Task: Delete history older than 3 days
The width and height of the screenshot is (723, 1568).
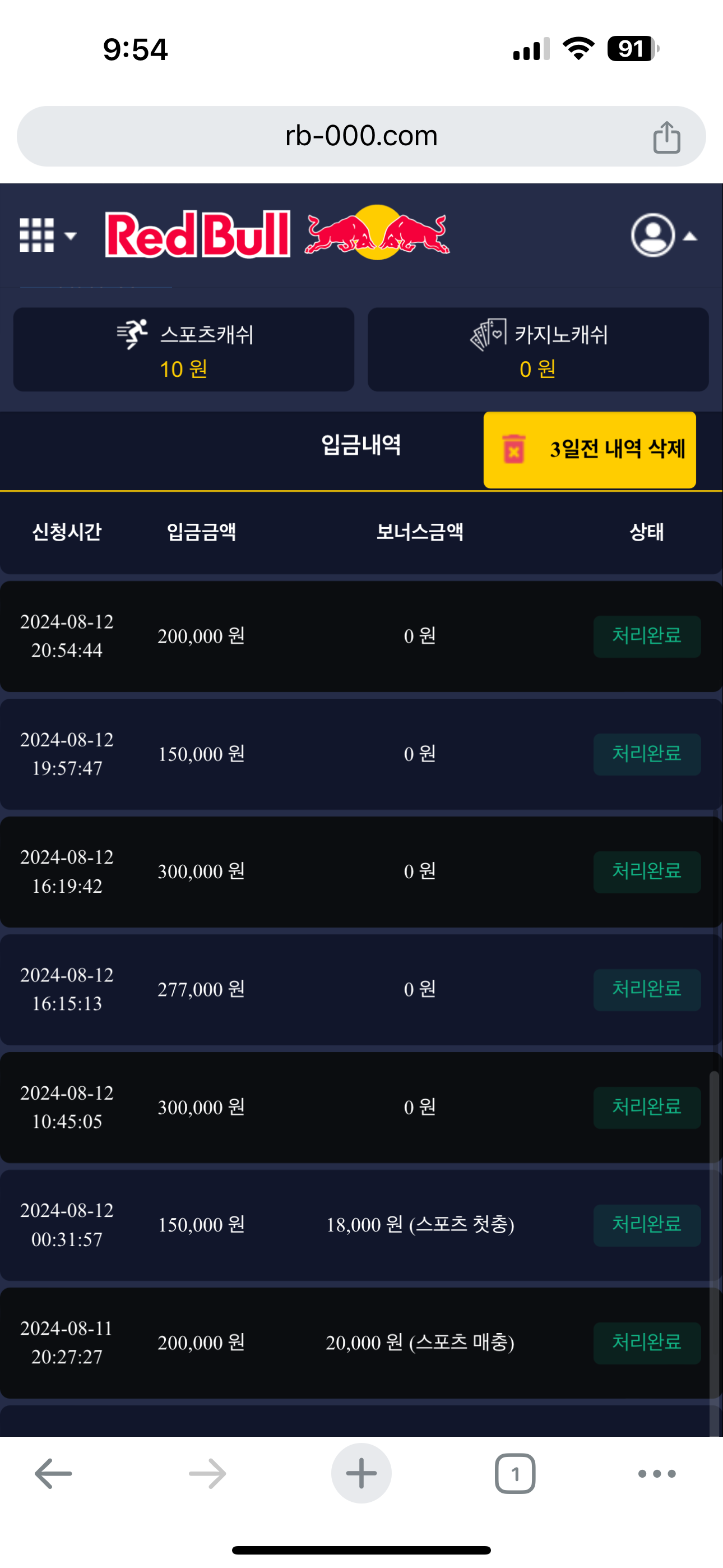Action: coord(589,450)
